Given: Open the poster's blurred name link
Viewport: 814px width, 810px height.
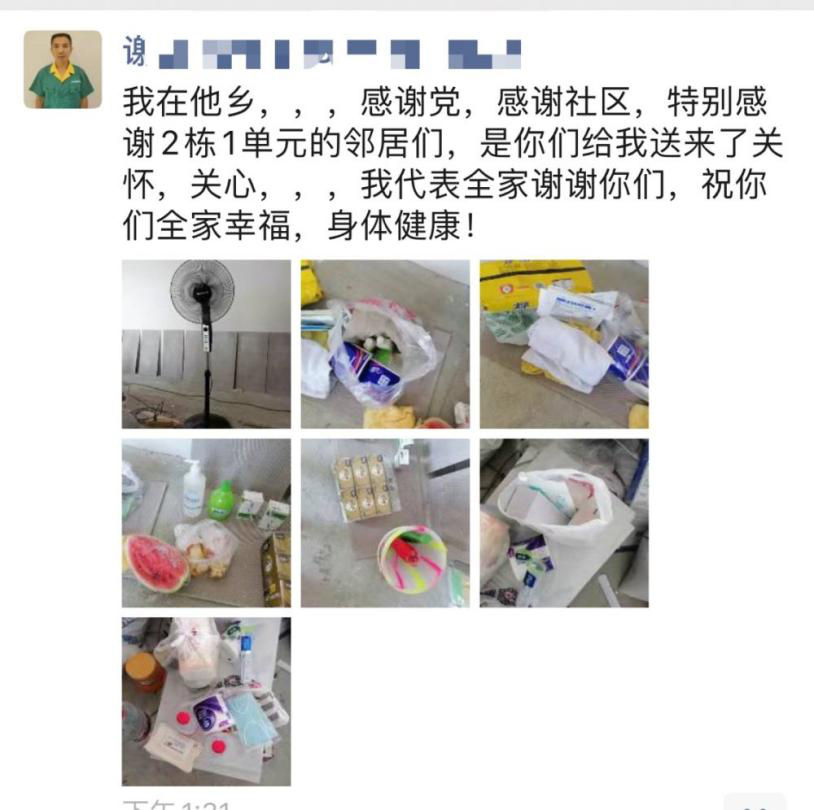Looking at the screenshot, I should tap(320, 50).
